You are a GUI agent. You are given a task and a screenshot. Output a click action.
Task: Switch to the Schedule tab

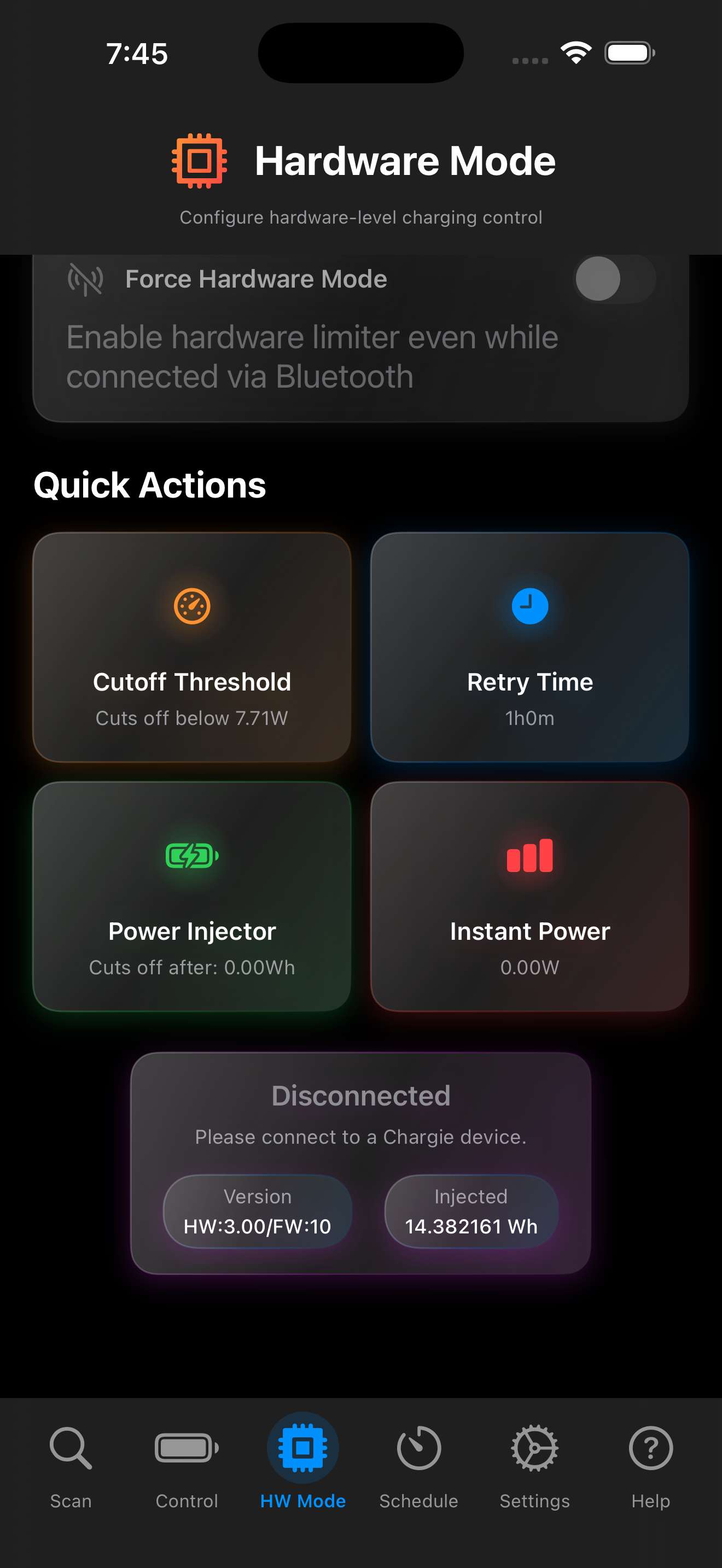418,1467
